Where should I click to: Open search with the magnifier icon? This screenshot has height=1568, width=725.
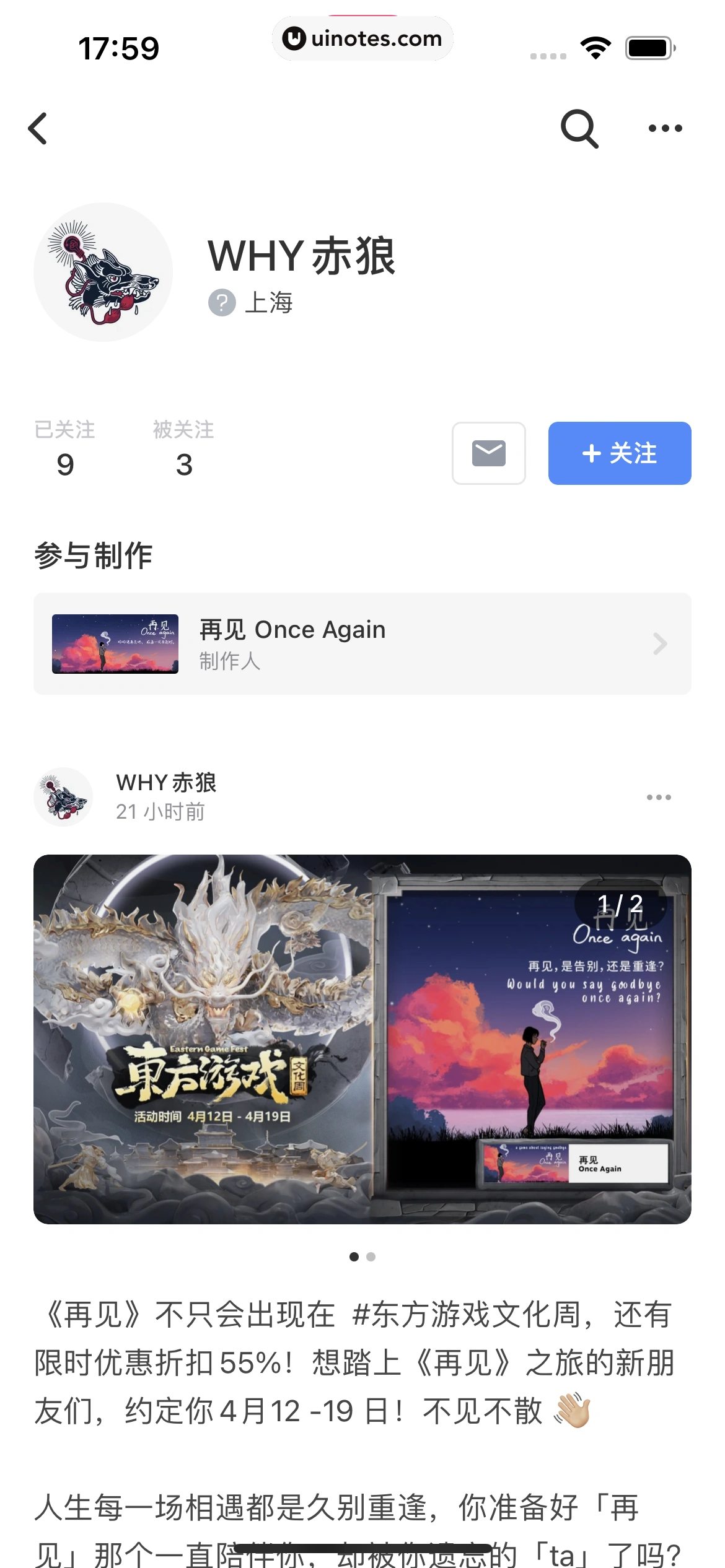point(578,128)
